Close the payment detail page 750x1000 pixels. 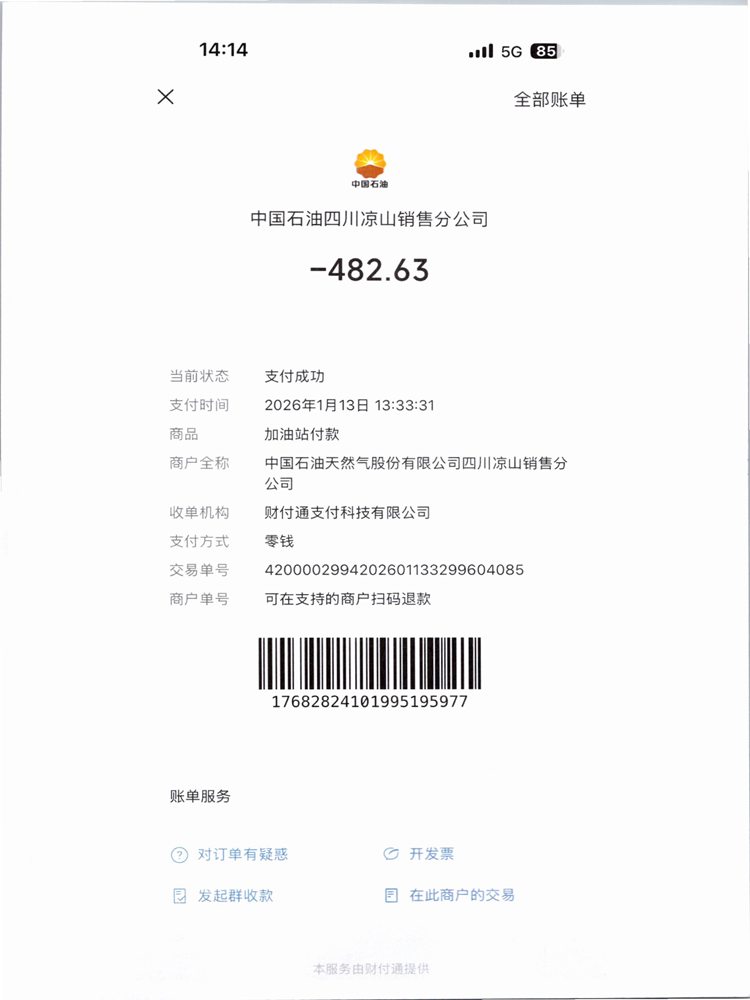pyautogui.click(x=166, y=97)
